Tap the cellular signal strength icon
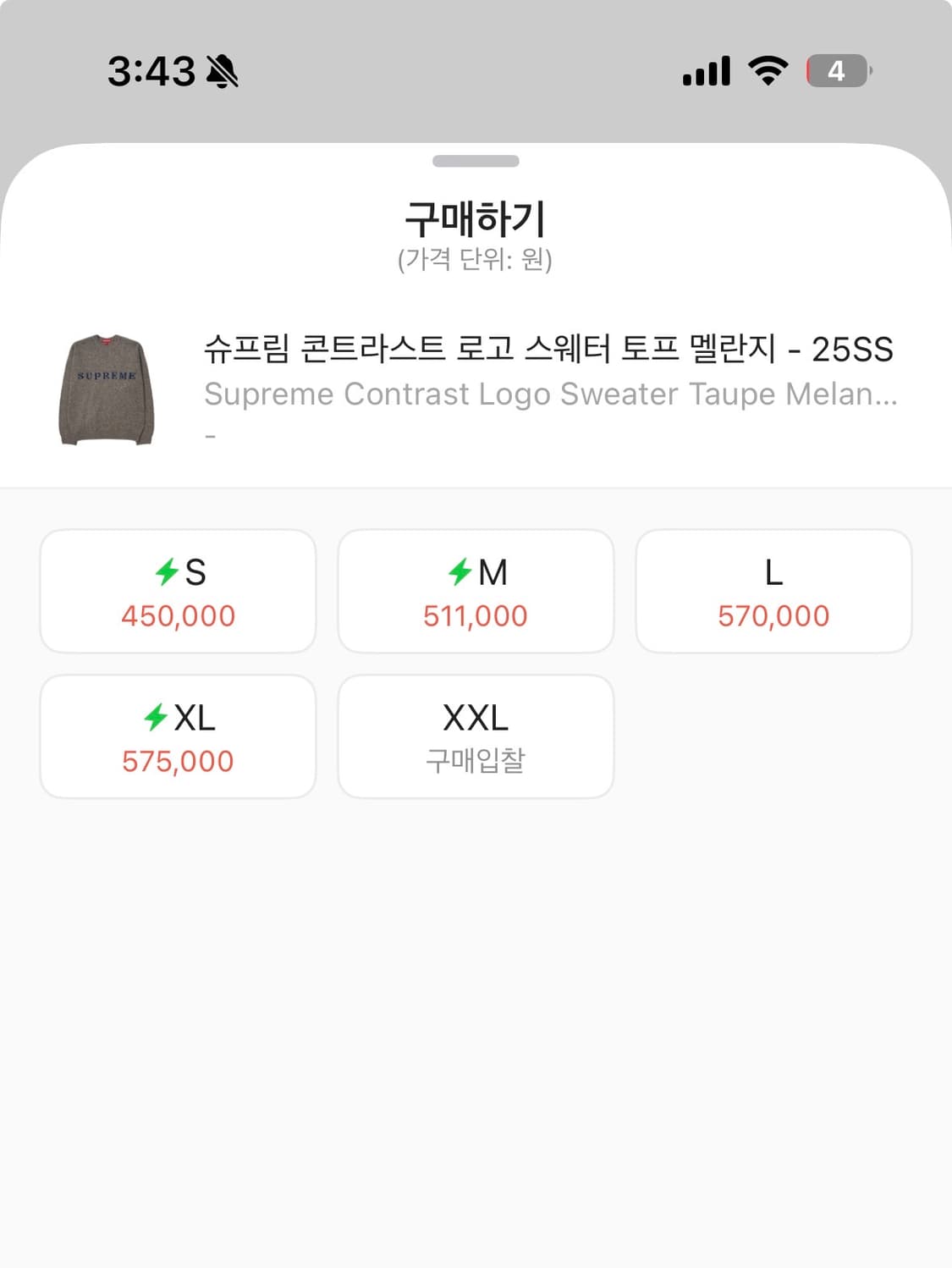The width and height of the screenshot is (952, 1268). click(x=707, y=73)
